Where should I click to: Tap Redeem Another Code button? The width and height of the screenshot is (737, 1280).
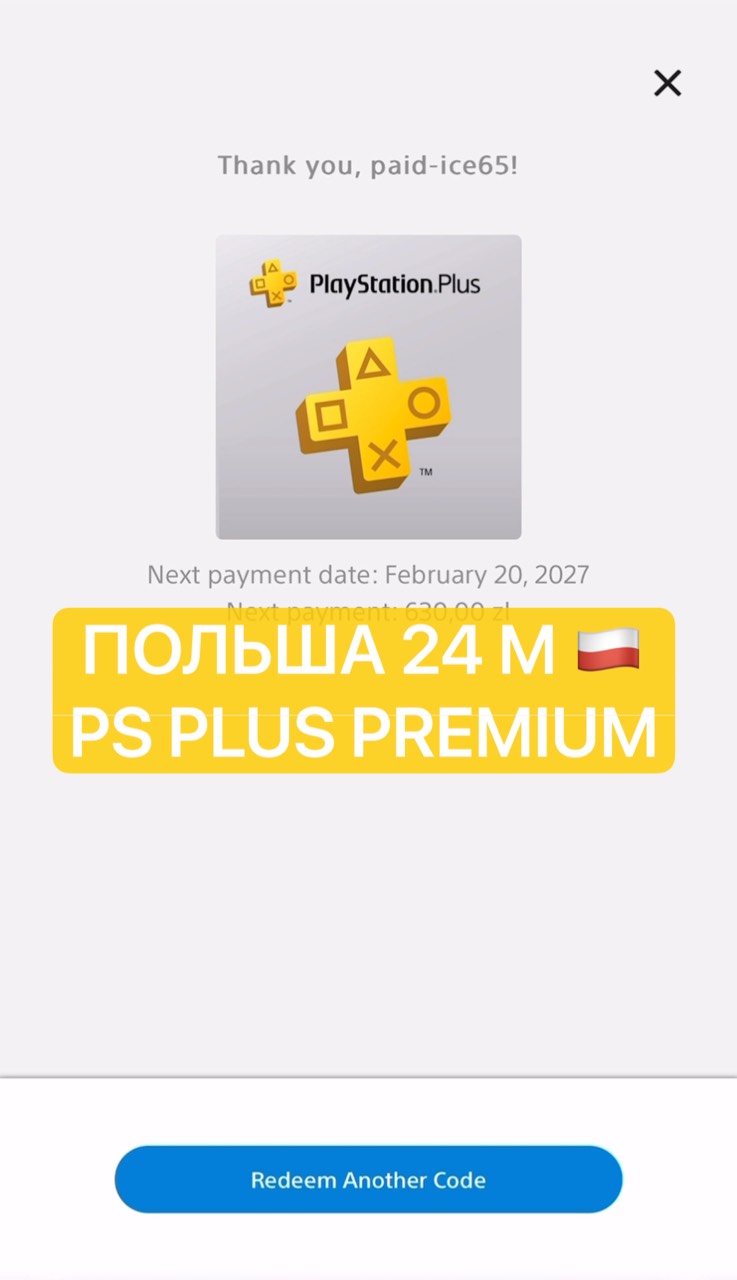point(368,1180)
